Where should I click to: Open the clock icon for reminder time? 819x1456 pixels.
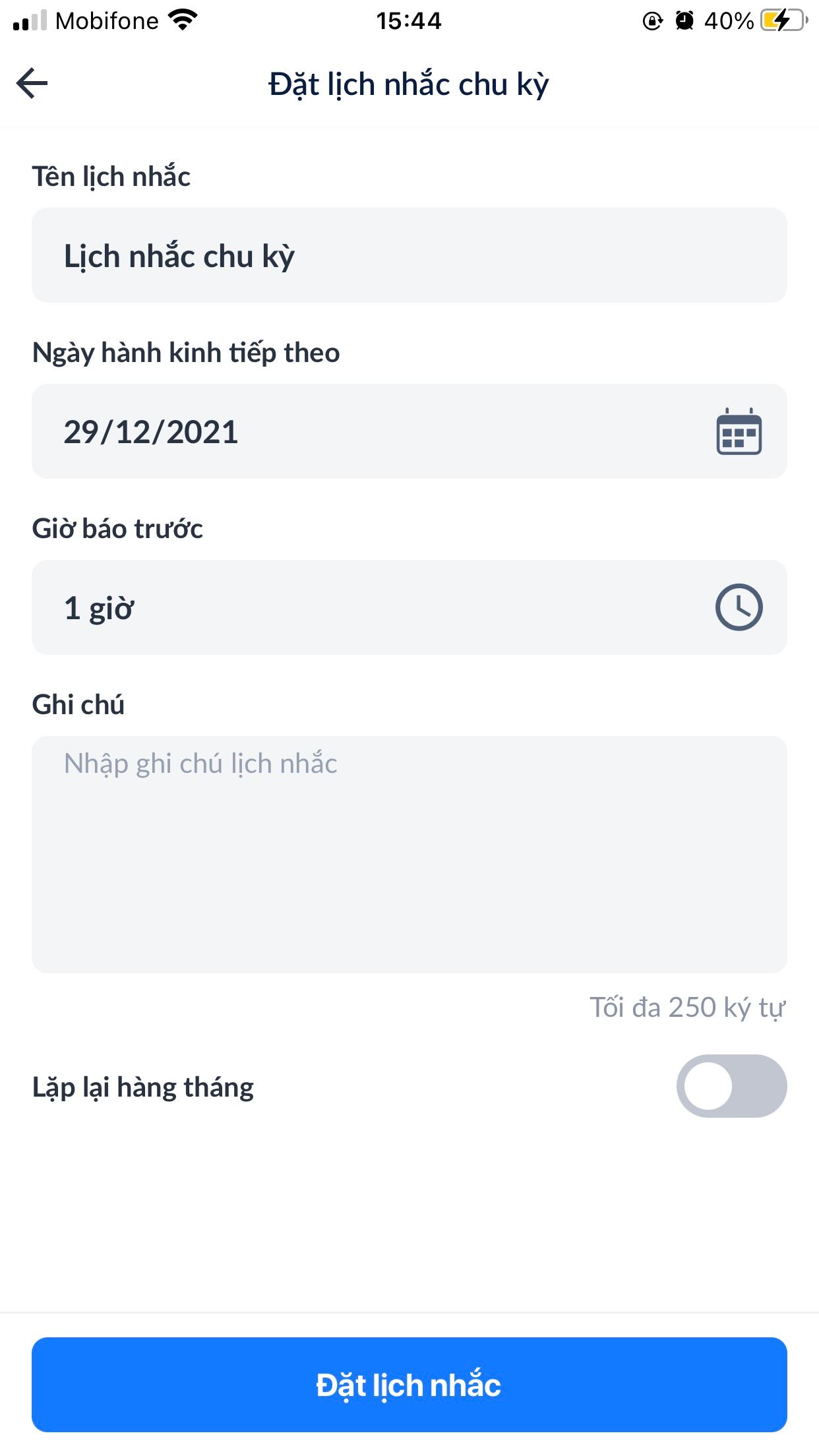[739, 607]
